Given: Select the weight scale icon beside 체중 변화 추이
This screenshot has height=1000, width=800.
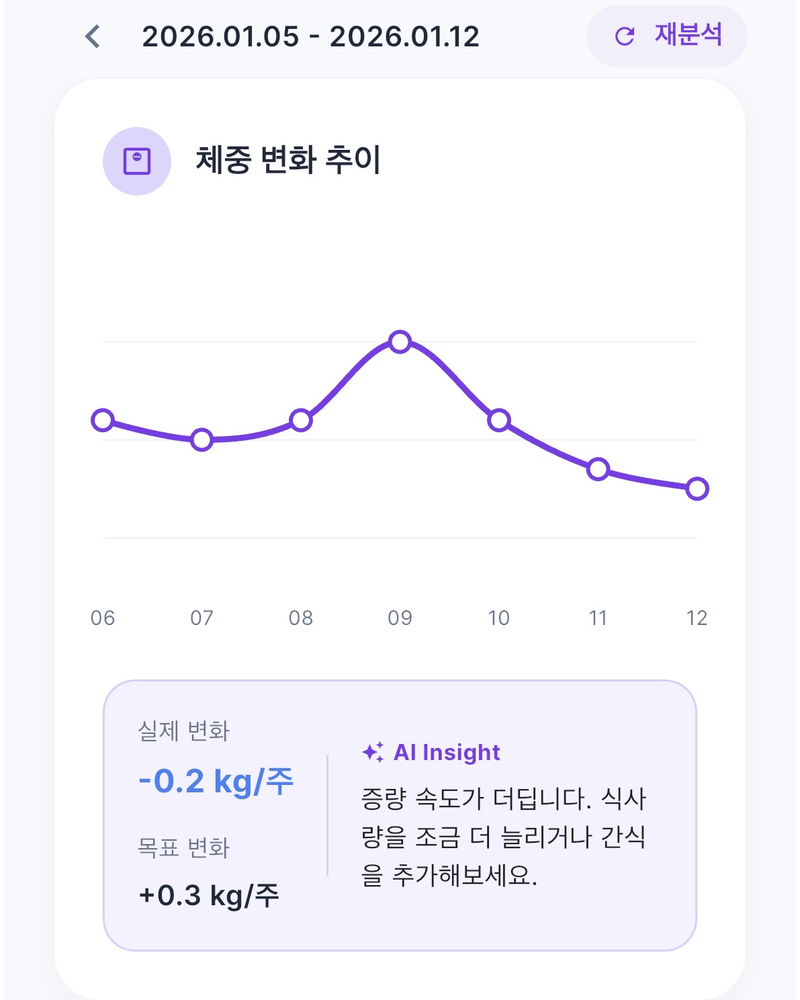Looking at the screenshot, I should coord(137,161).
